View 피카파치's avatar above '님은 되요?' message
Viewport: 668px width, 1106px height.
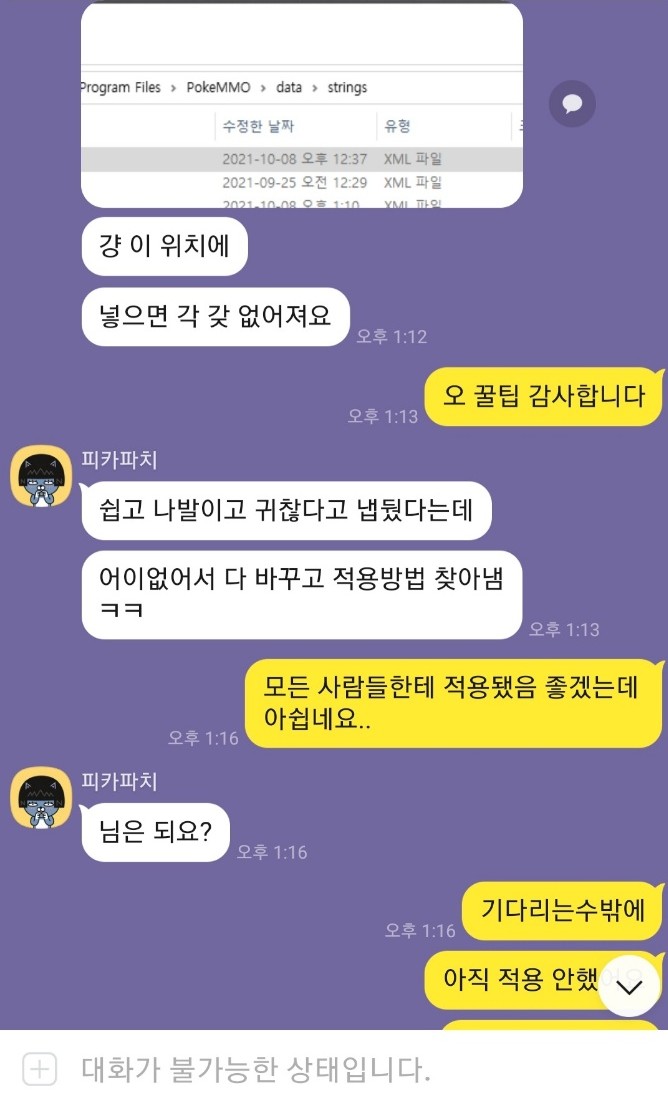tap(40, 798)
